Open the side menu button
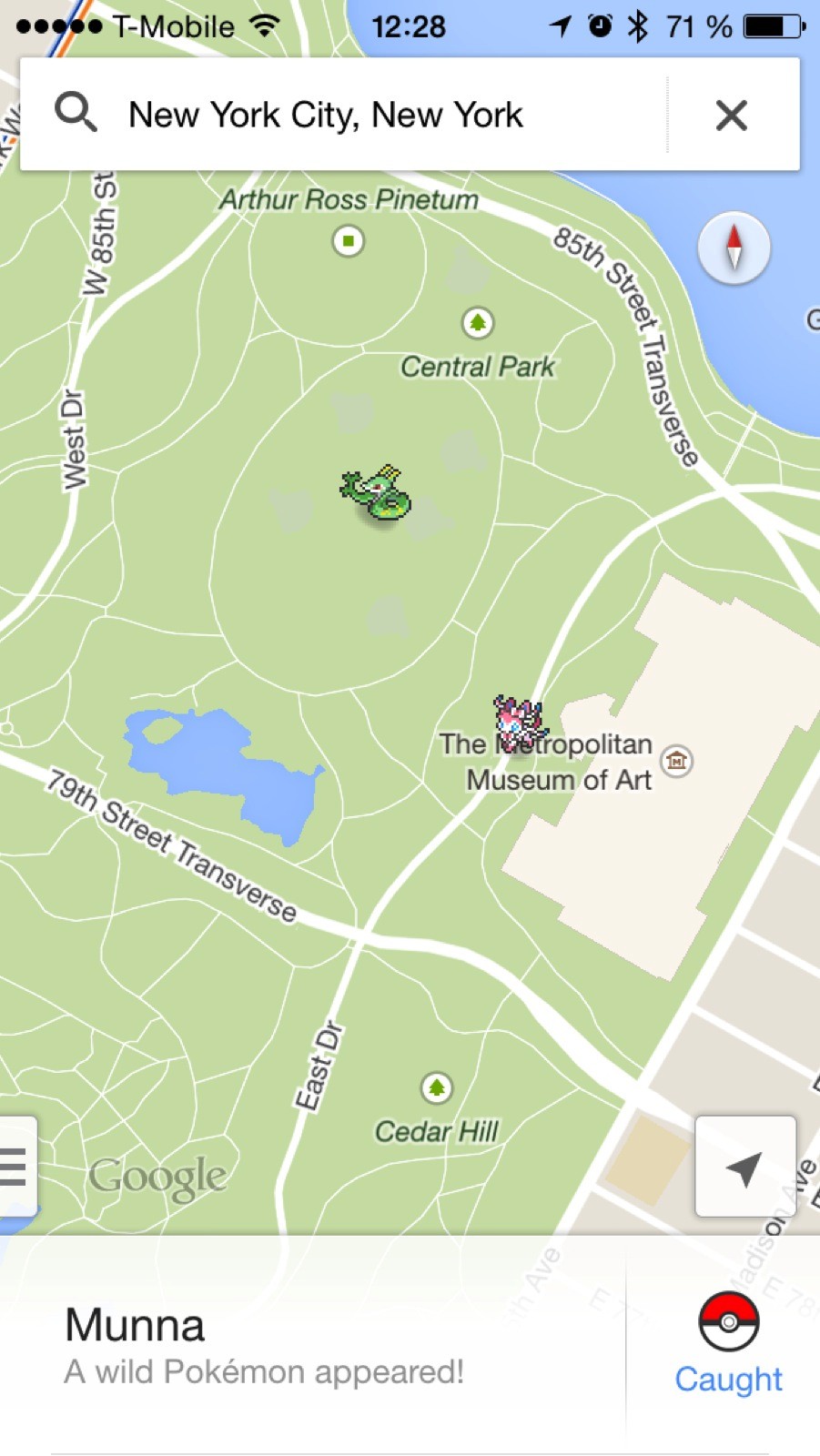The image size is (820, 1456). click(15, 1167)
